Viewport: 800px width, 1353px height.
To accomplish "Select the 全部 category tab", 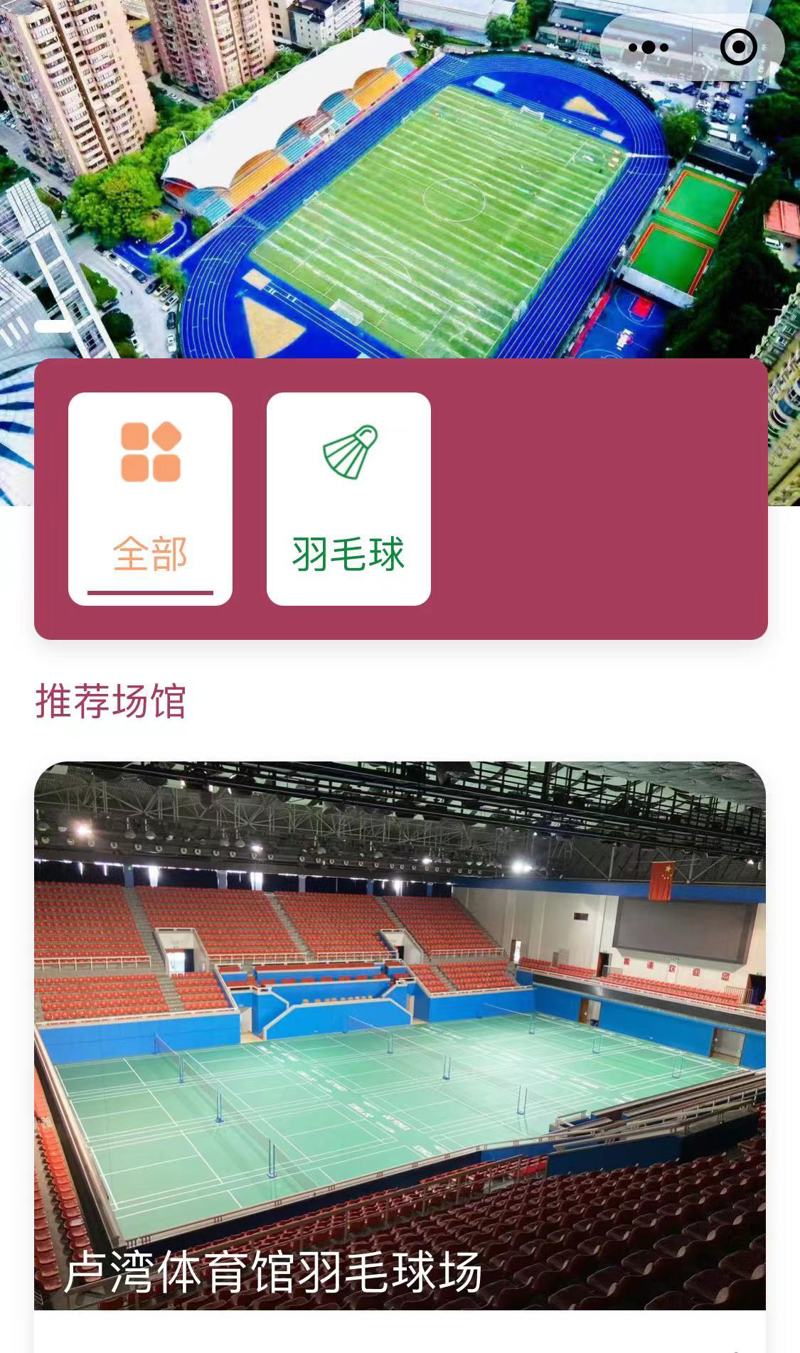I will 150,498.
